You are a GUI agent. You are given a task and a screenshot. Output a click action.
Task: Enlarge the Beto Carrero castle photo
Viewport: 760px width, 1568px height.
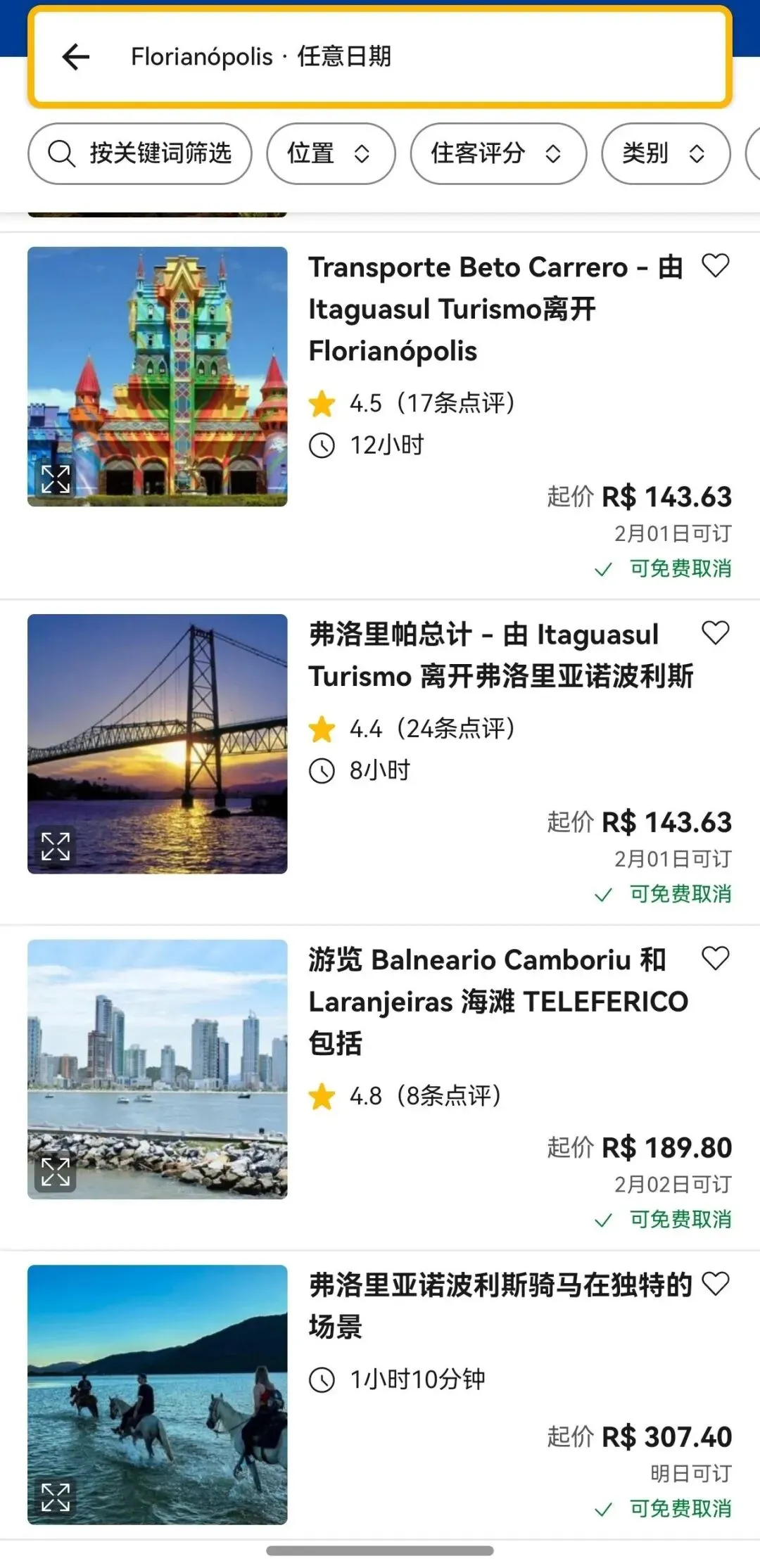[x=56, y=479]
